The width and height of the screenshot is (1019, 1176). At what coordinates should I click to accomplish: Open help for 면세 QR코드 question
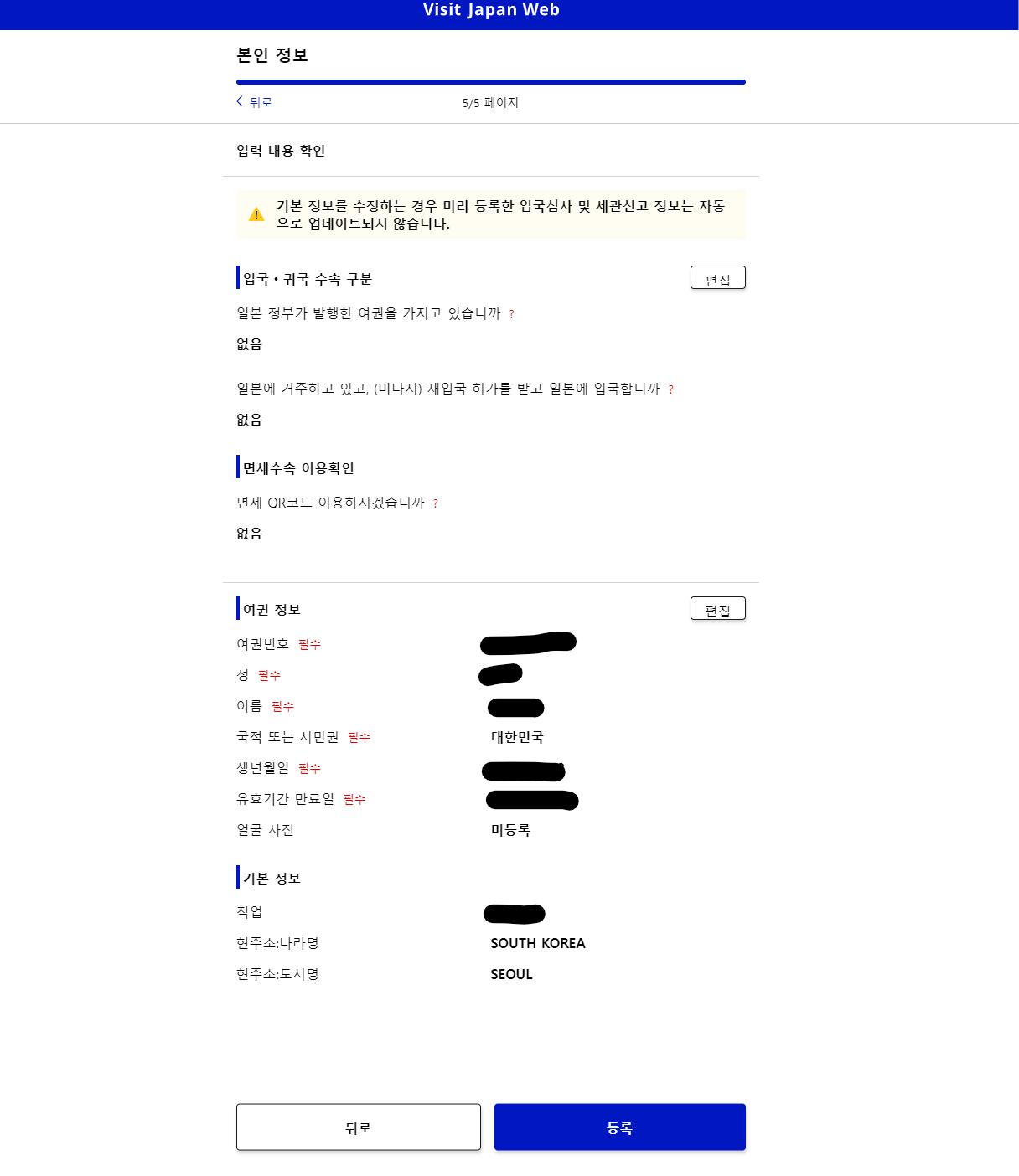click(x=435, y=503)
